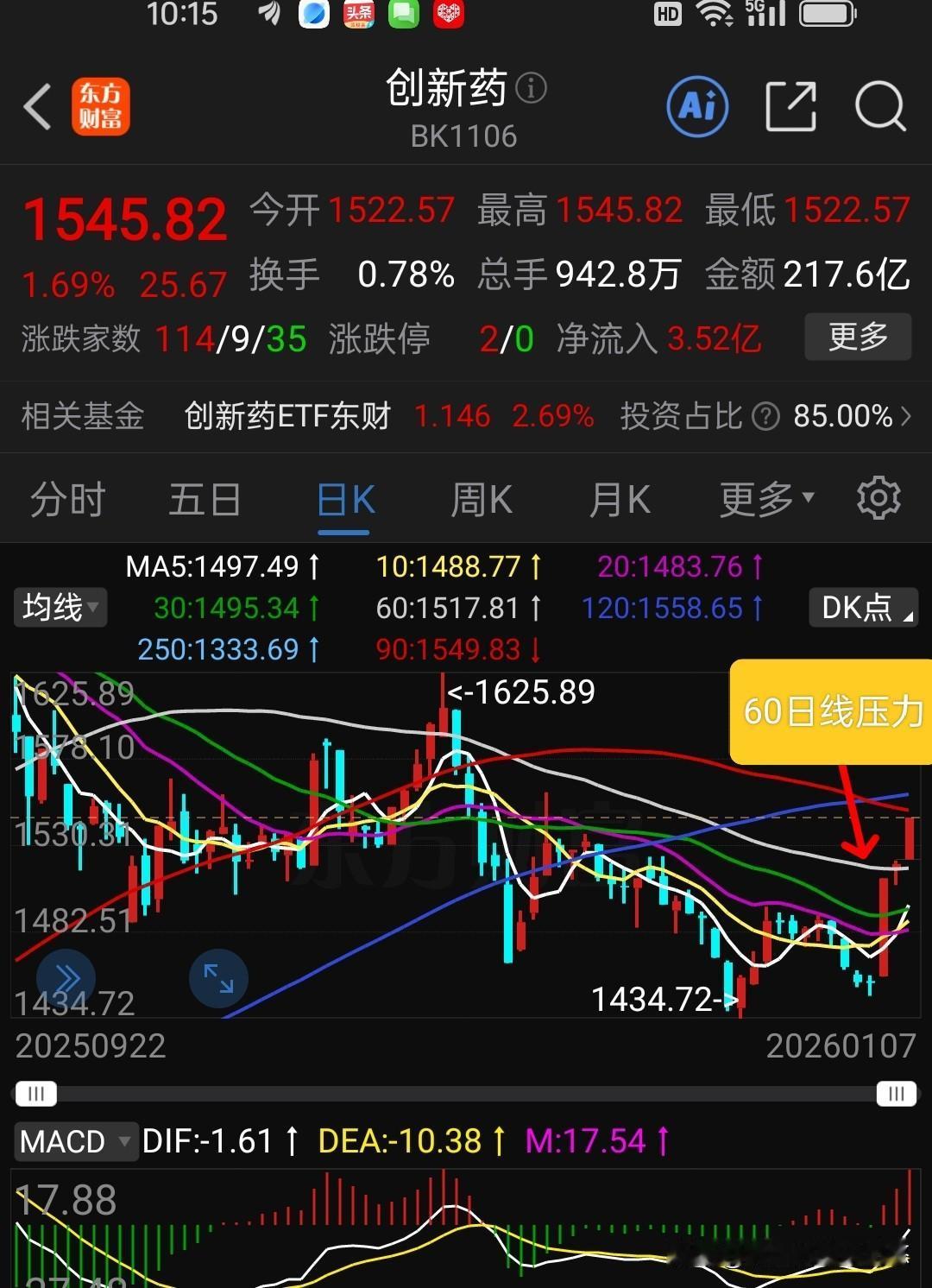Go back using the back arrow

(36, 104)
